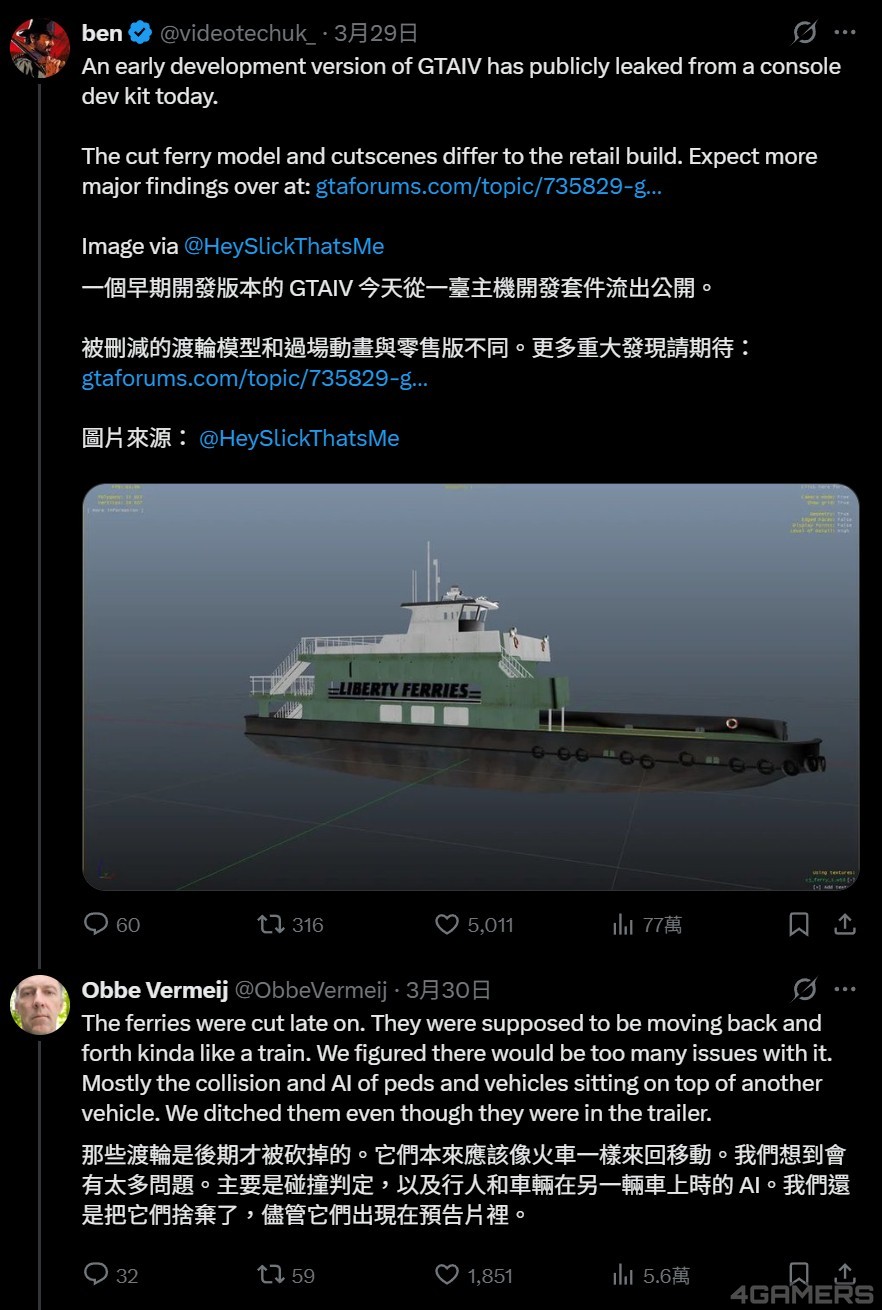
Task: Tap the Grok icon on ben's post
Action: 804,33
